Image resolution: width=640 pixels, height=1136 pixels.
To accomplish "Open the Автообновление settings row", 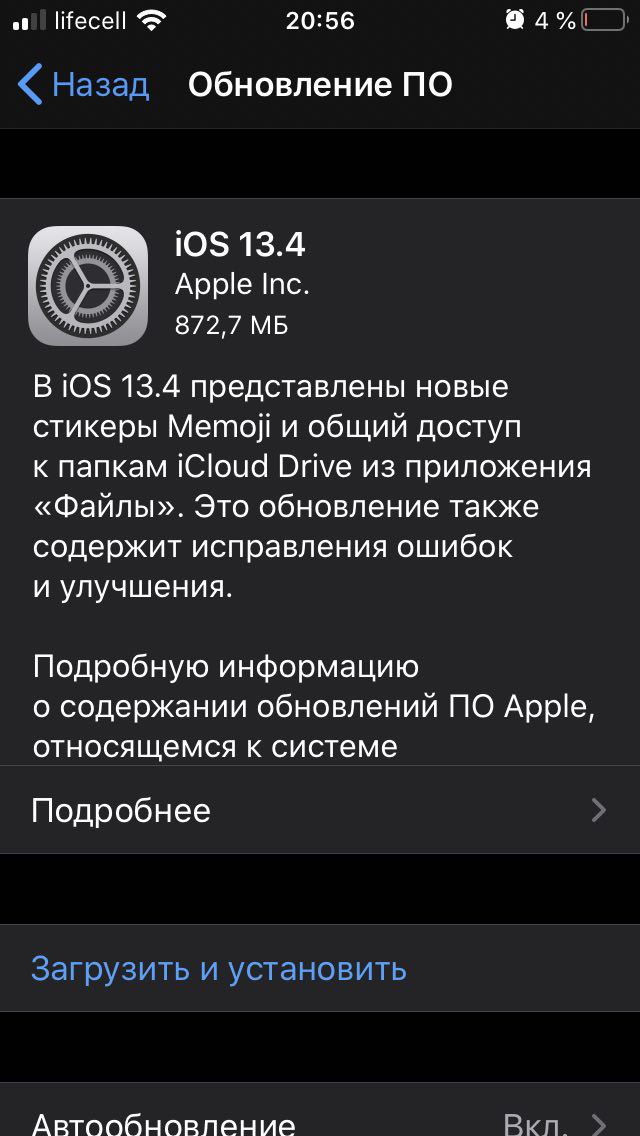I will click(x=320, y=1116).
